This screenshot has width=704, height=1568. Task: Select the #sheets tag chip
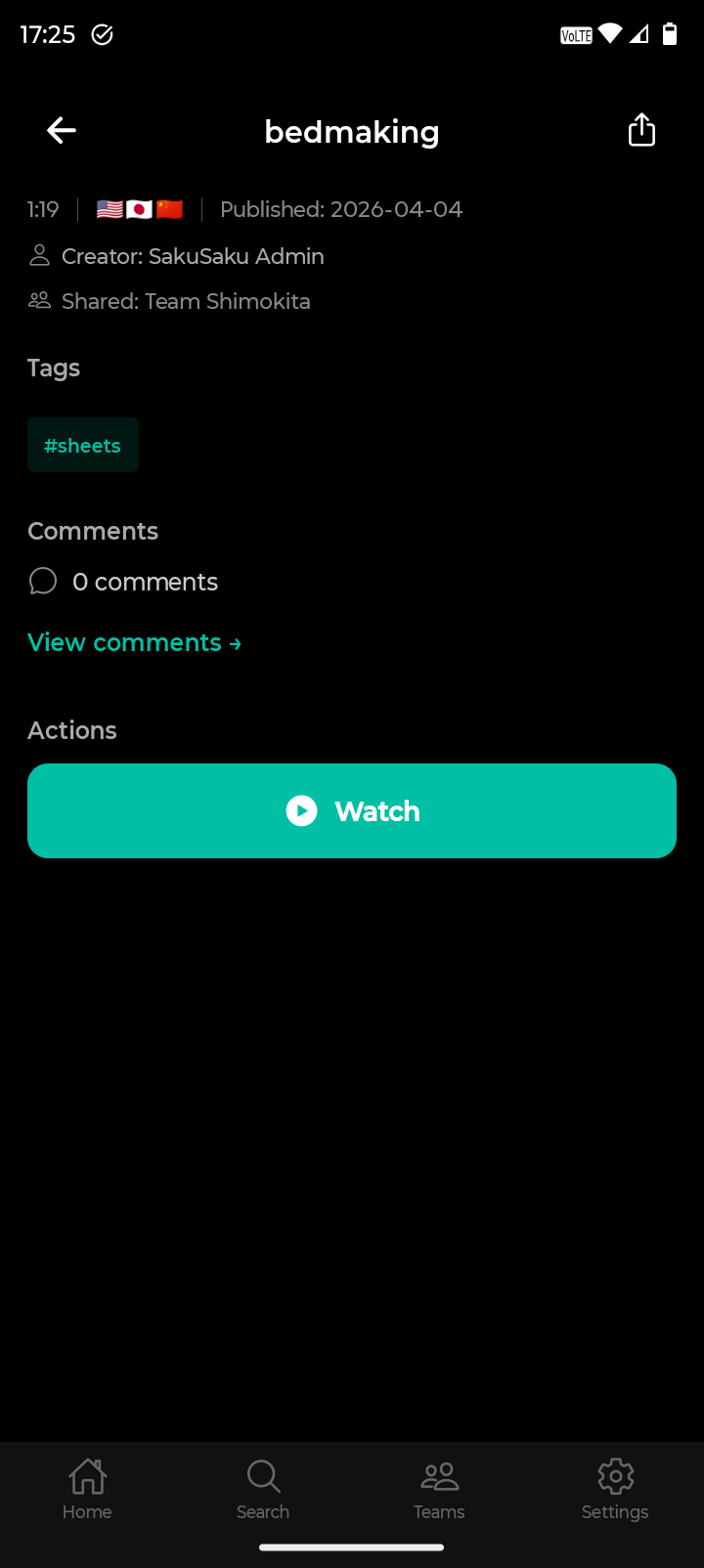point(83,446)
